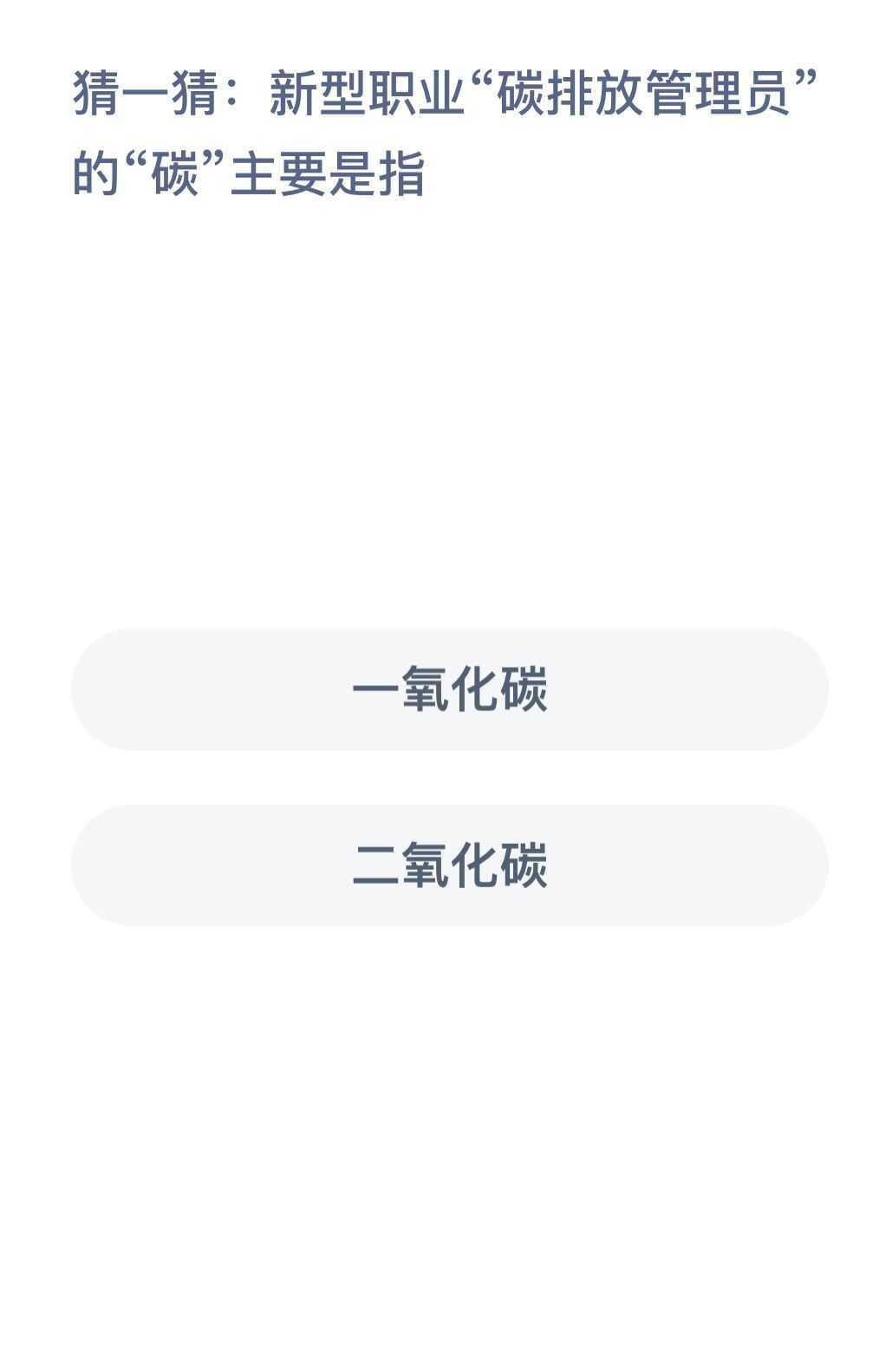
Task: Choose the 二氧化碳 answer option
Action: pos(449,866)
